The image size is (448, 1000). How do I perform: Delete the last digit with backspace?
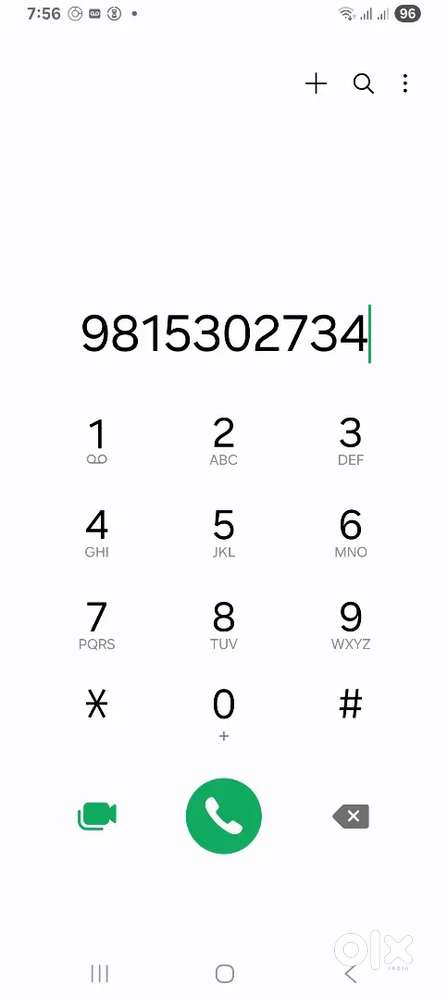(x=351, y=816)
